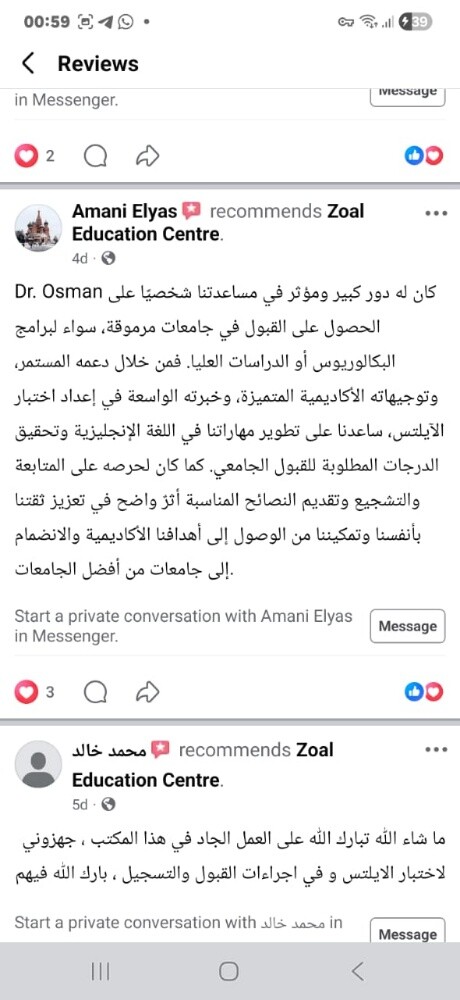Open the recent apps view
The width and height of the screenshot is (460, 1000).
click(x=100, y=971)
